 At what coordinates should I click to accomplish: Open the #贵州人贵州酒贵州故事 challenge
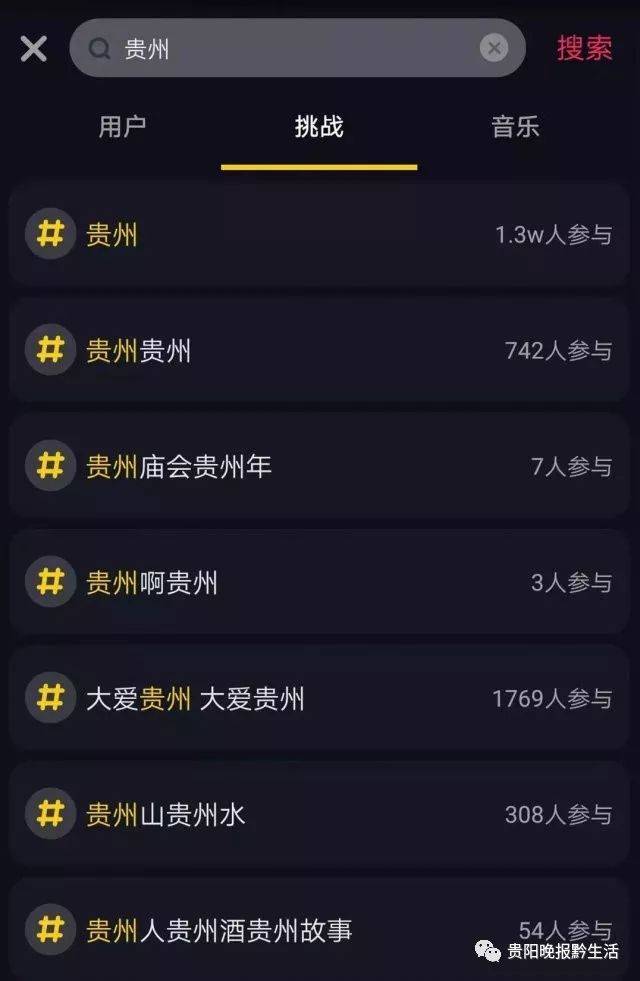319,929
